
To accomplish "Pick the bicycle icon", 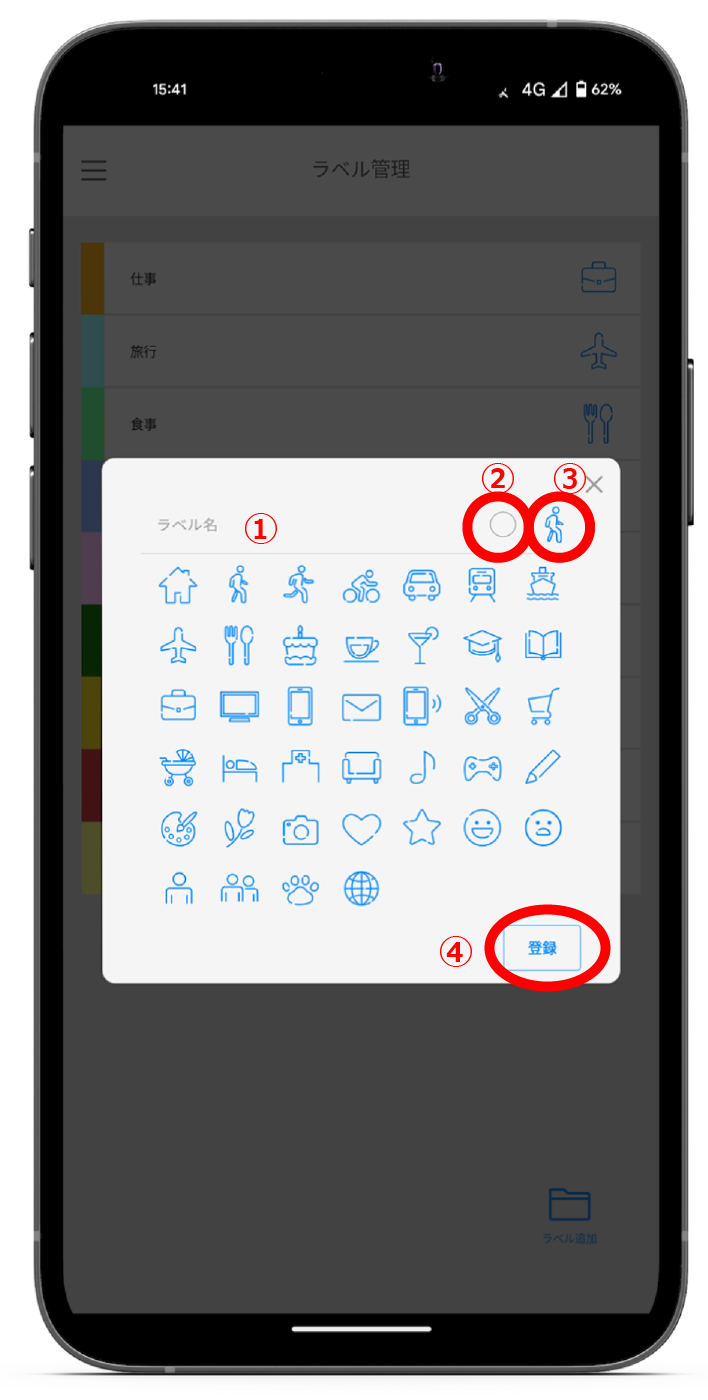I will (x=361, y=586).
